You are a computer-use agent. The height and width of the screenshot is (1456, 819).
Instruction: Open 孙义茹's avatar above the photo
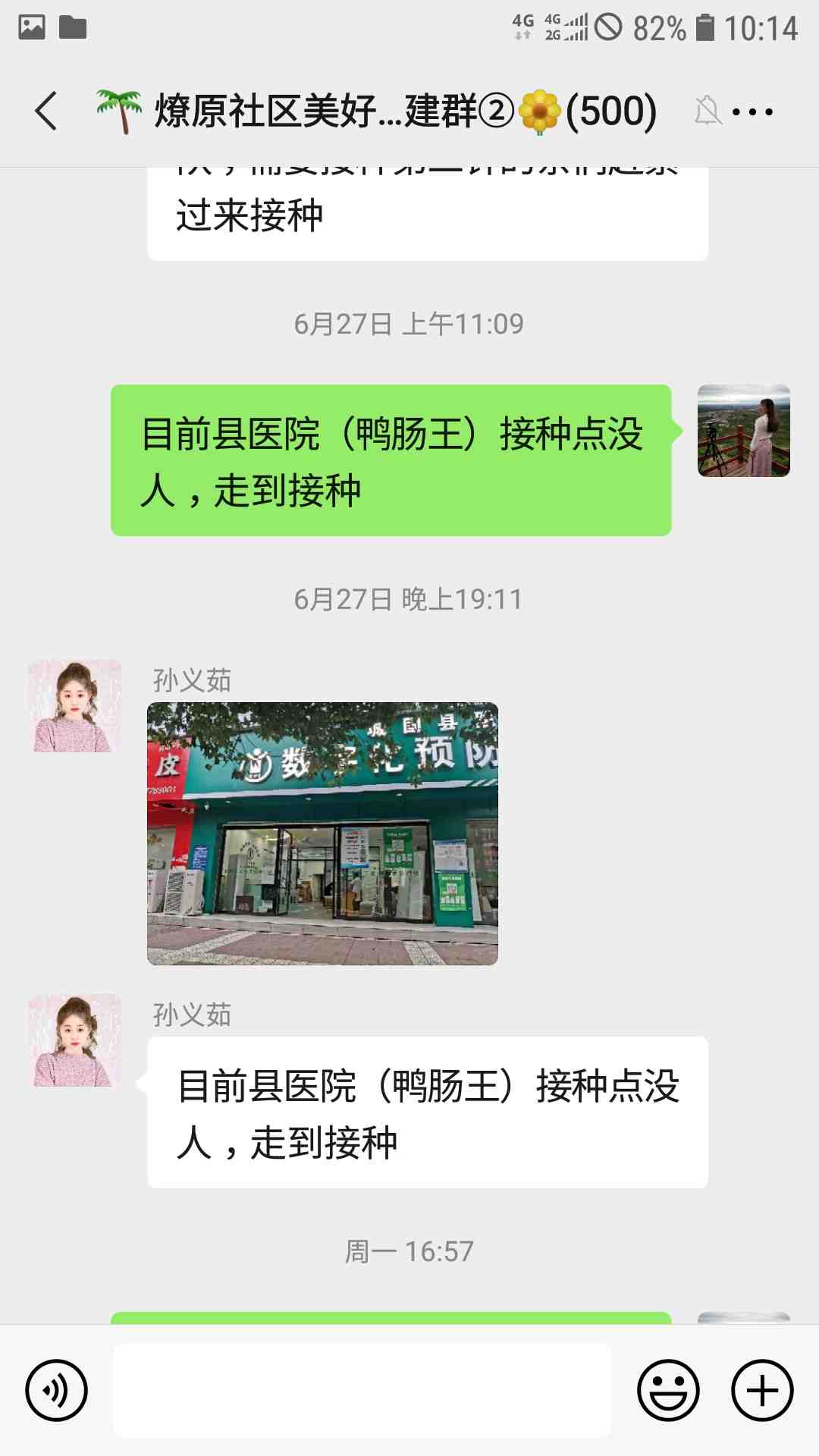[x=75, y=706]
